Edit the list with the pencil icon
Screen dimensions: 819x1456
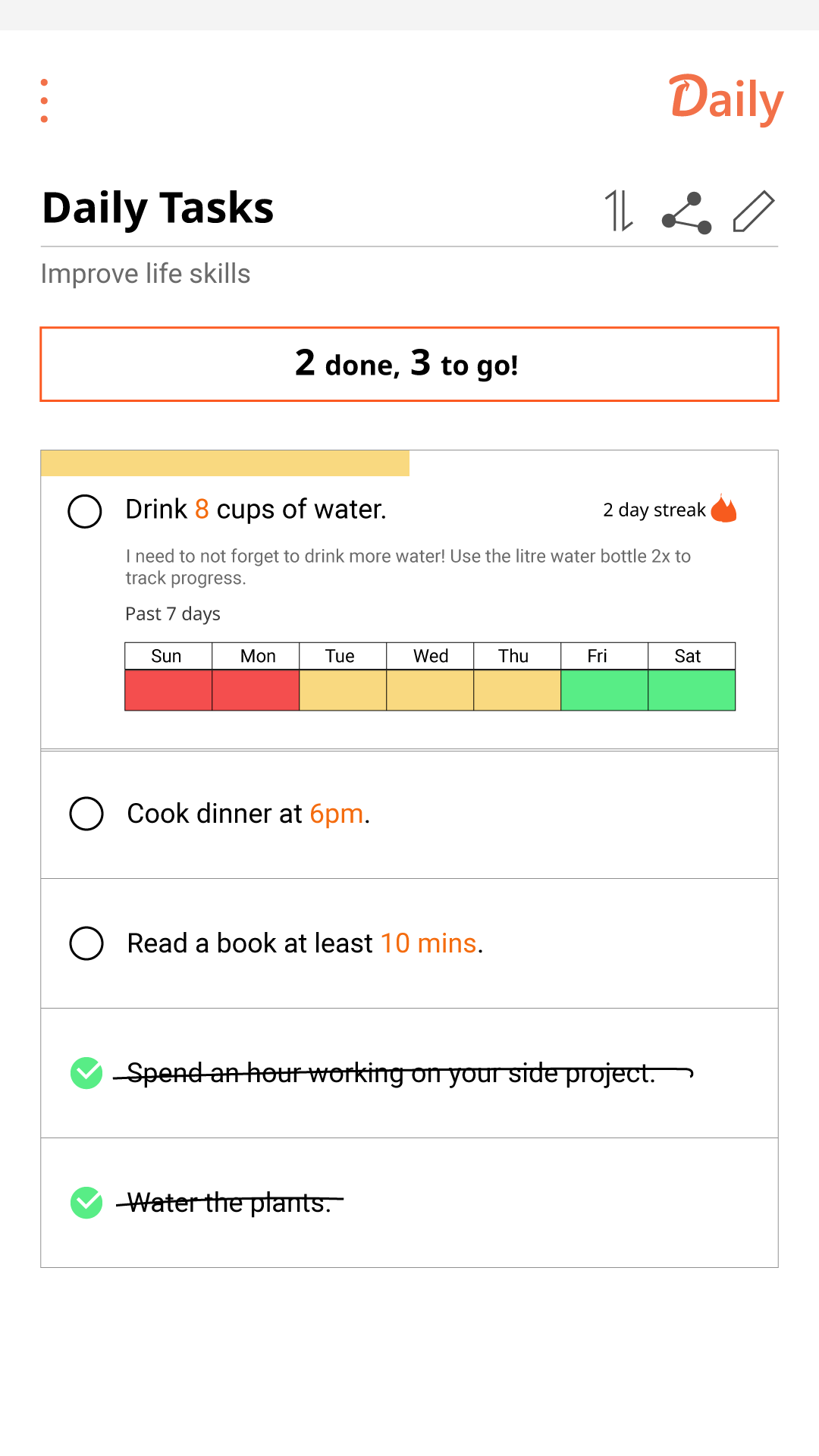pos(754,211)
